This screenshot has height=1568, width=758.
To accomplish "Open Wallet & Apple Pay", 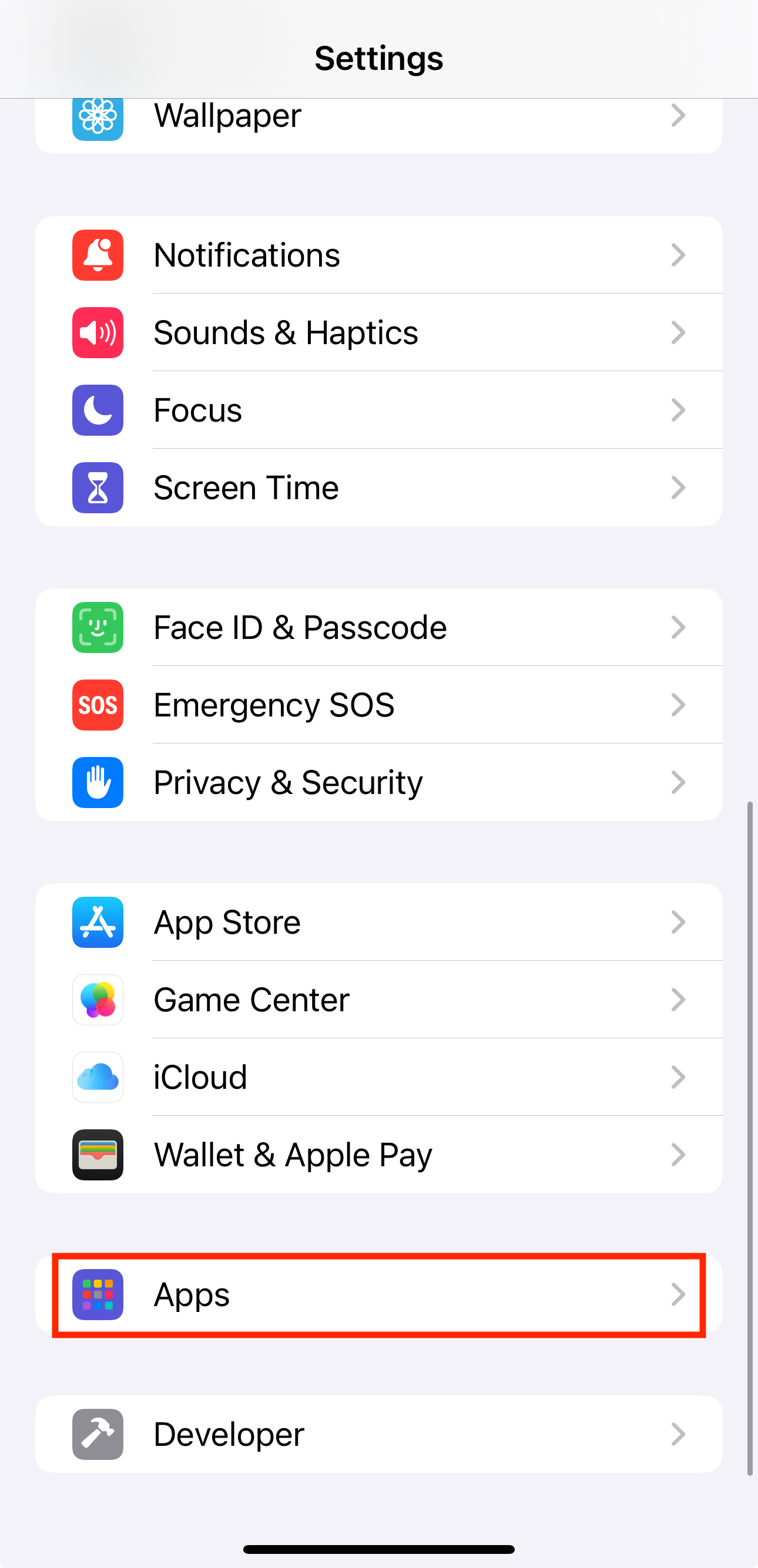I will coord(377,1155).
